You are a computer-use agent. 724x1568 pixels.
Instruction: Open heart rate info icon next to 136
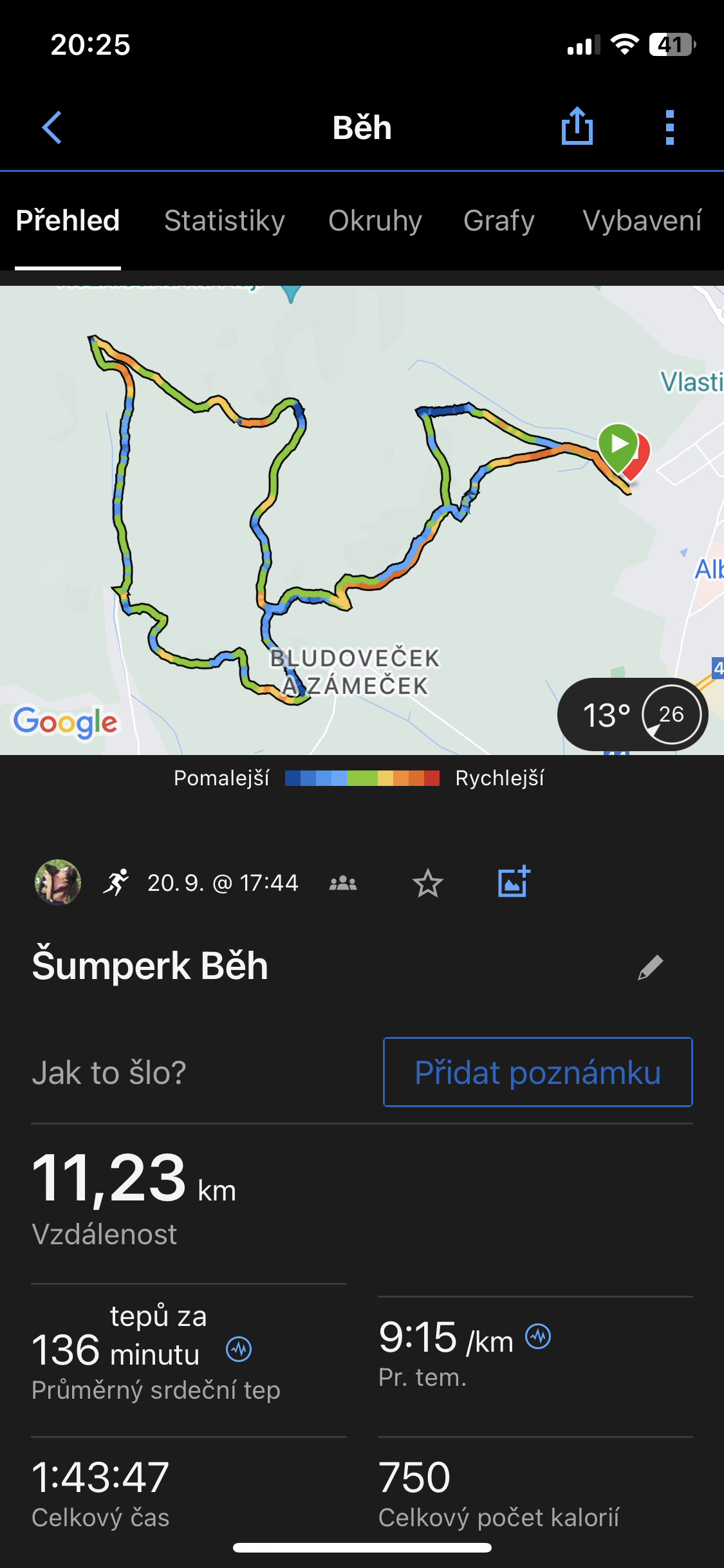point(239,1349)
